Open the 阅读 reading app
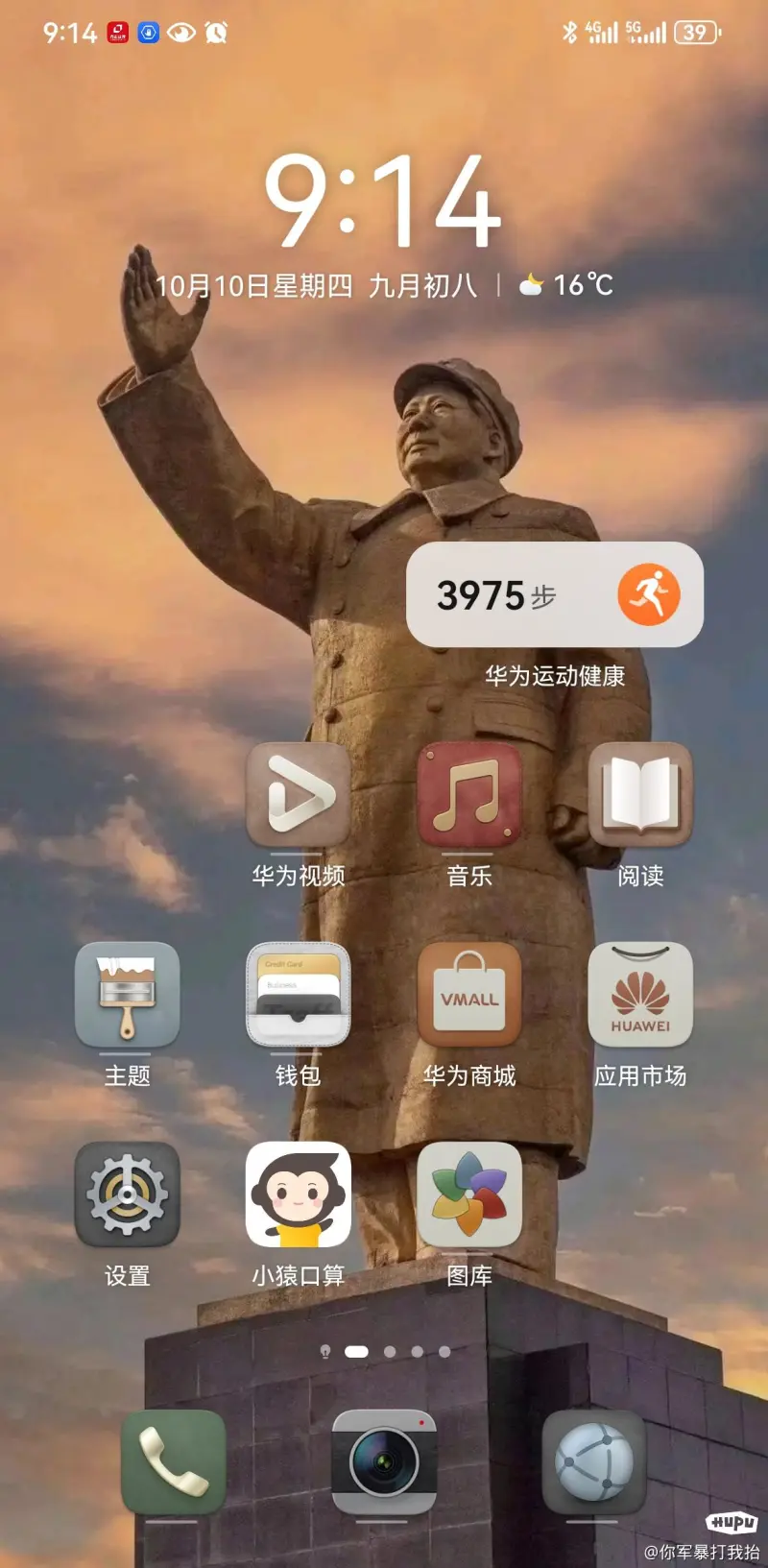 tap(640, 795)
